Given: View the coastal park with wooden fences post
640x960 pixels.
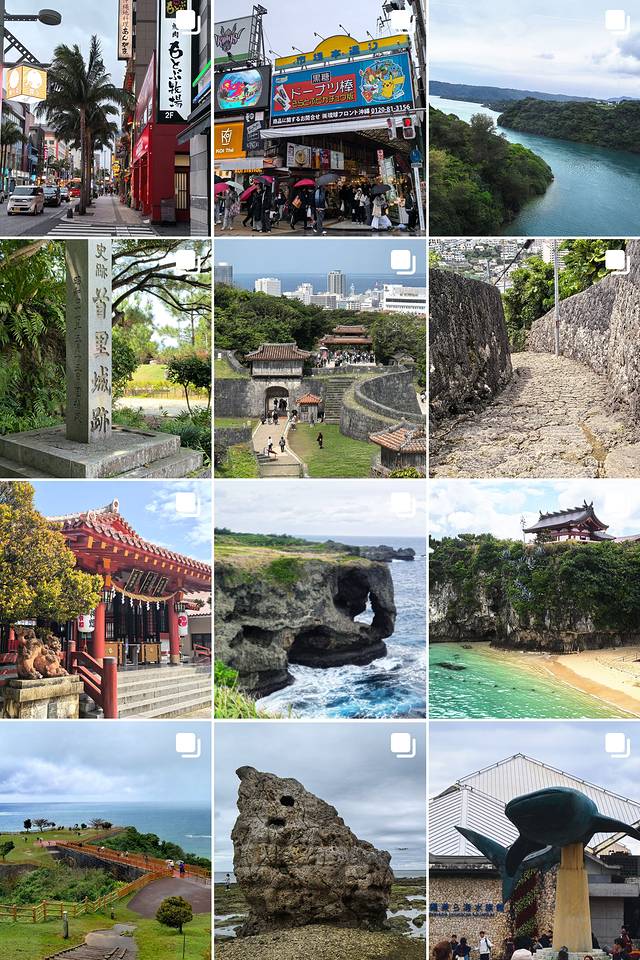Looking at the screenshot, I should (x=105, y=841).
